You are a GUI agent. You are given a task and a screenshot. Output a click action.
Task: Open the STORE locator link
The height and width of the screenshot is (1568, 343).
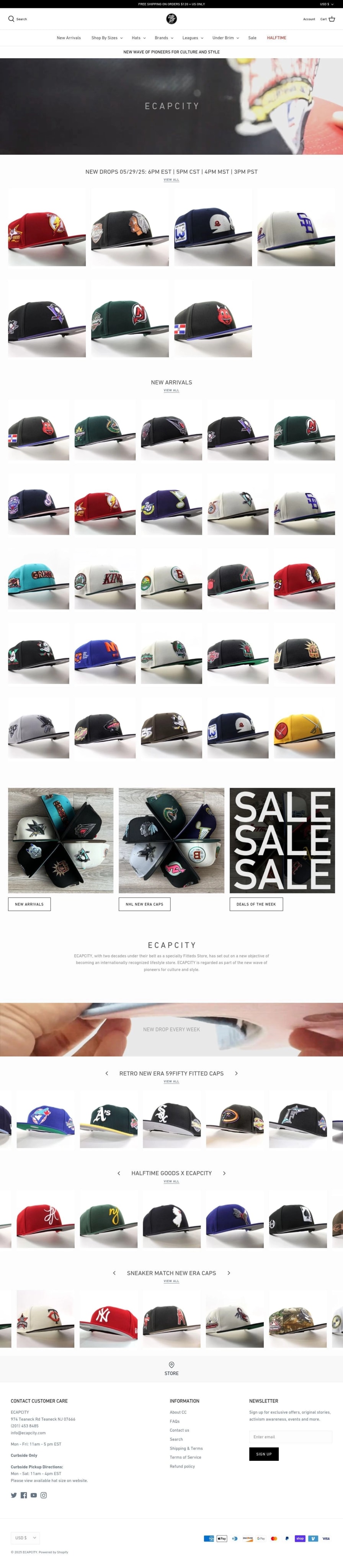pos(171,1368)
